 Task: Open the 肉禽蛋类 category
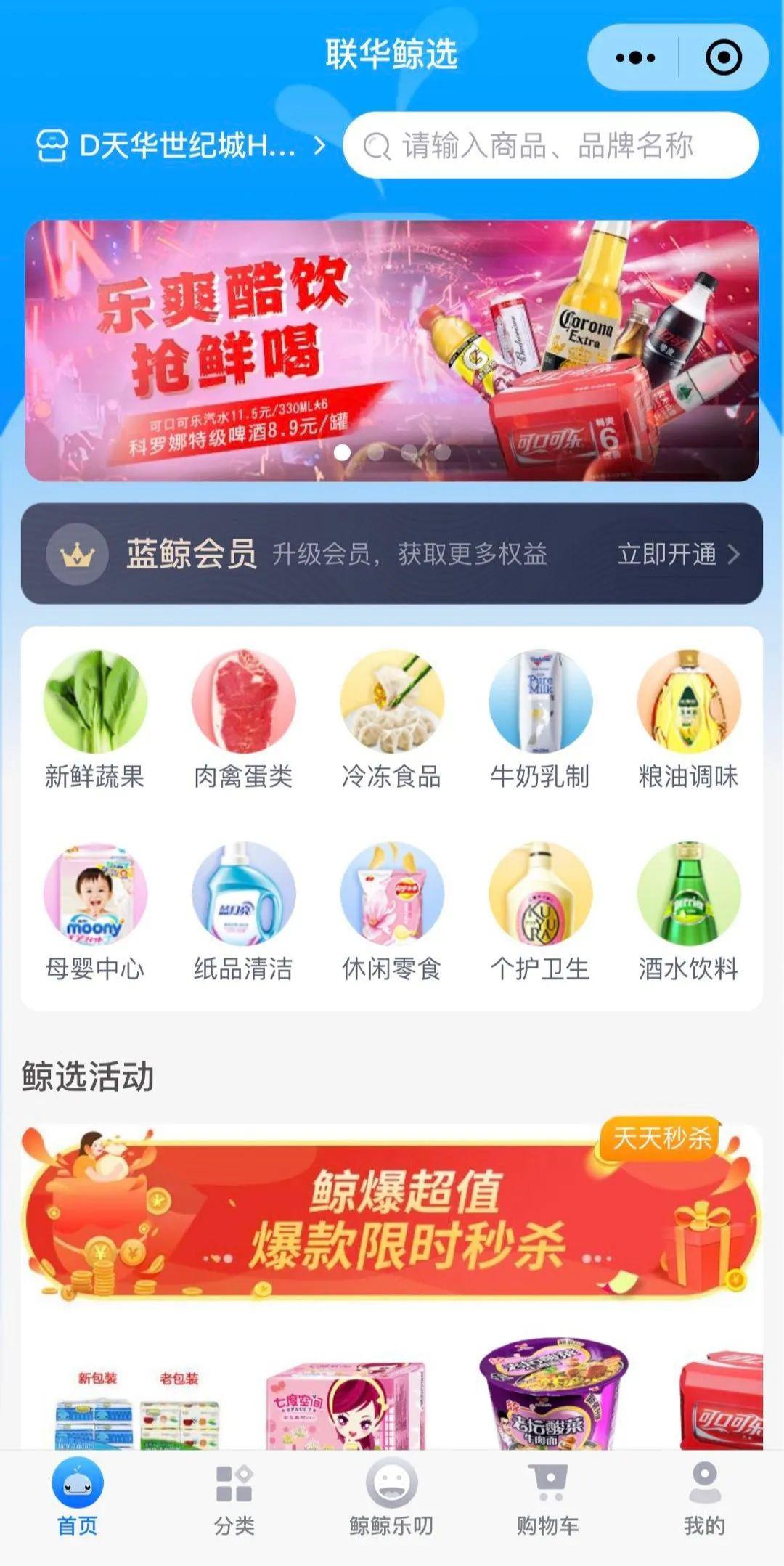click(x=243, y=719)
